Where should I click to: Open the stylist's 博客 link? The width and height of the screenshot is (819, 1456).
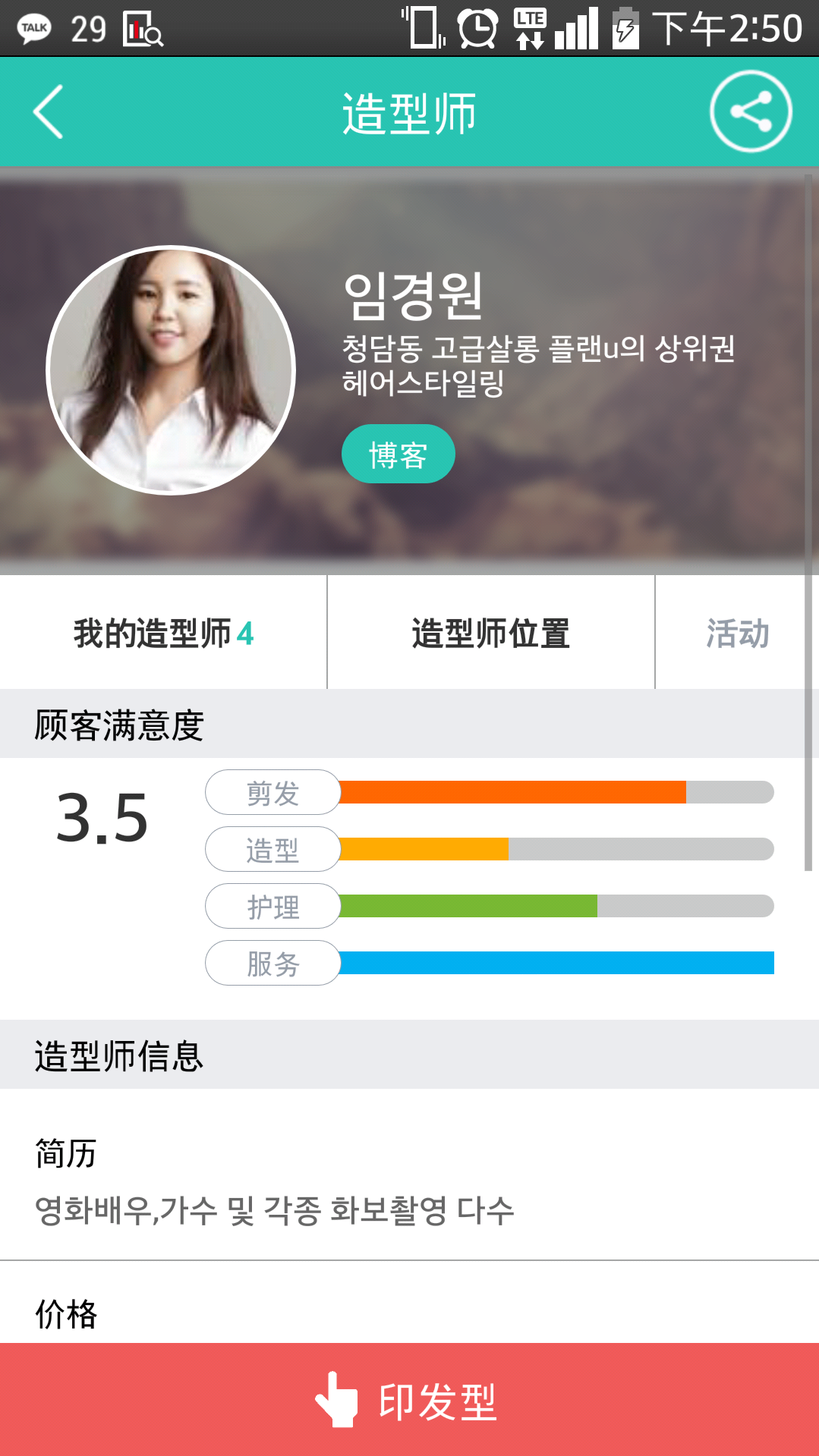(x=398, y=454)
